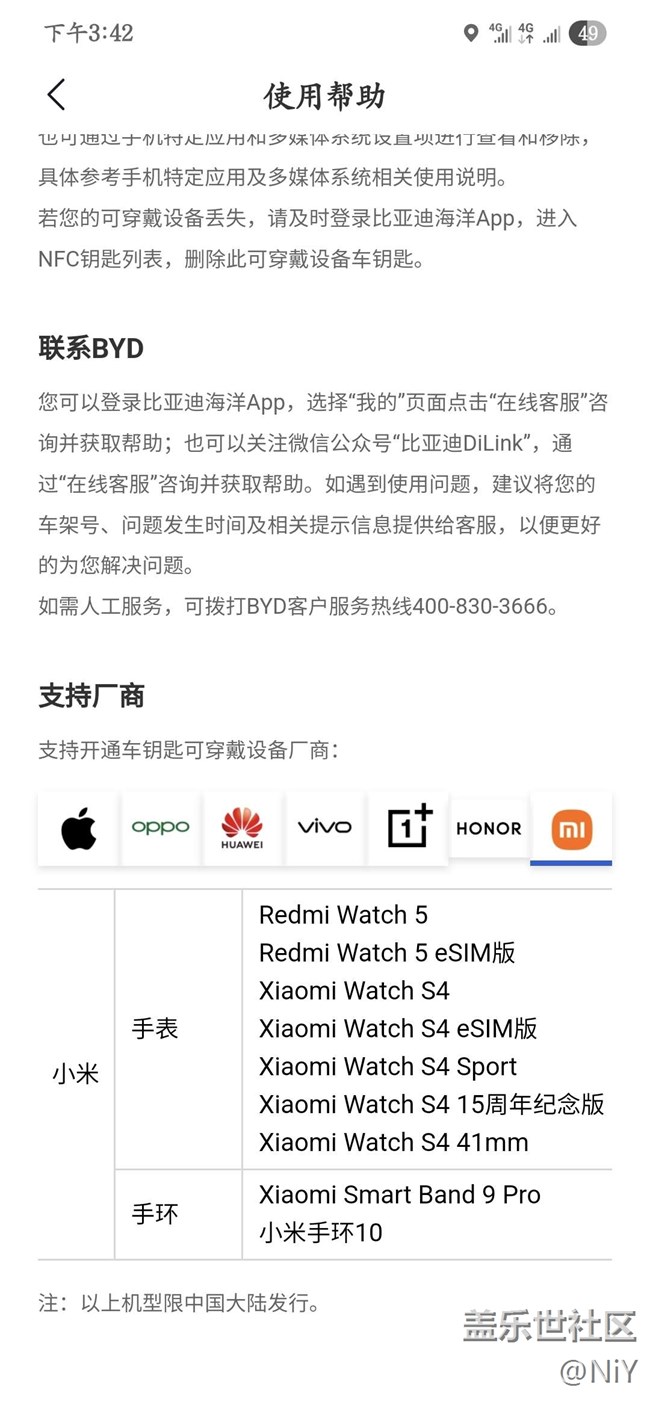Image resolution: width=650 pixels, height=1408 pixels.
Task: Choose the OnePlus manufacturer tab
Action: pyautogui.click(x=407, y=828)
